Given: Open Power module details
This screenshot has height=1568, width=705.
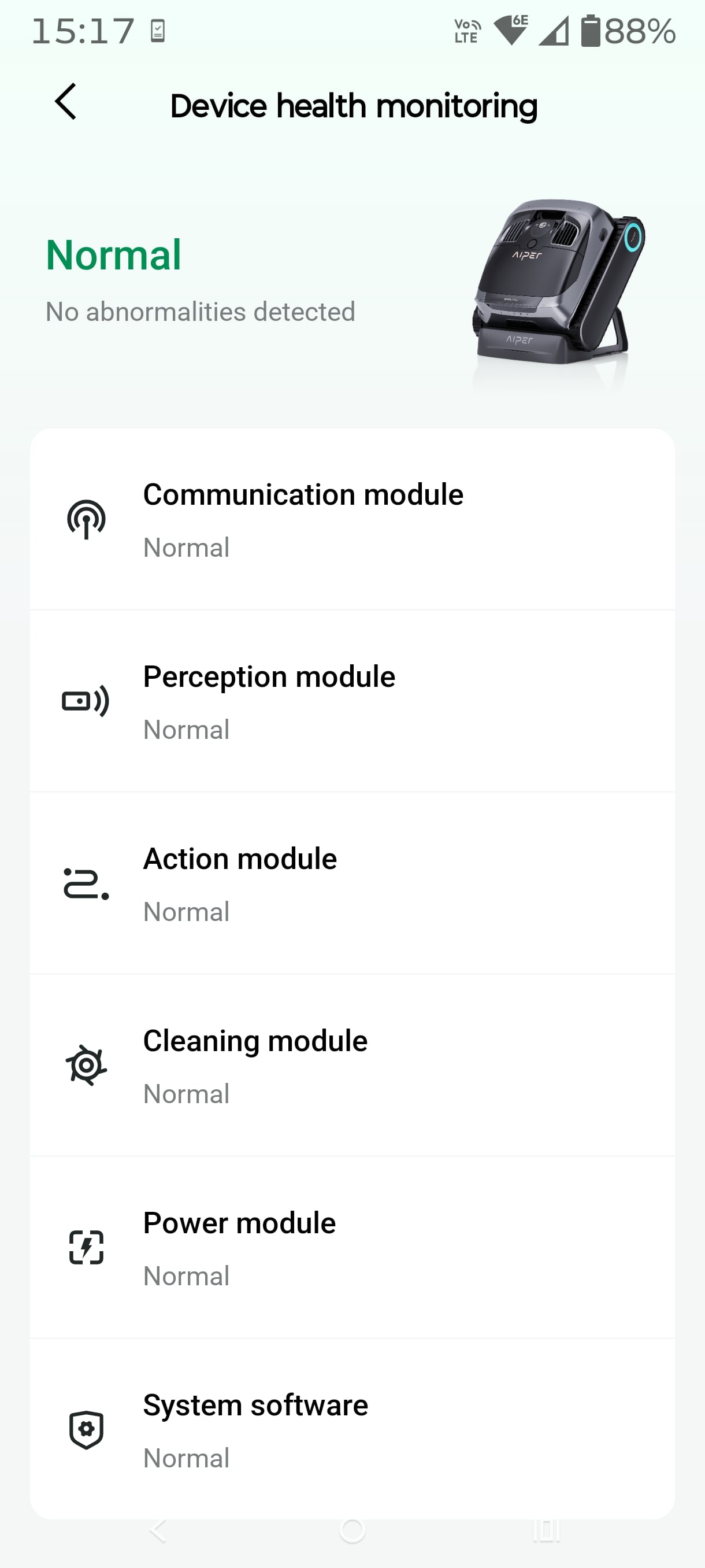Looking at the screenshot, I should tap(351, 1247).
